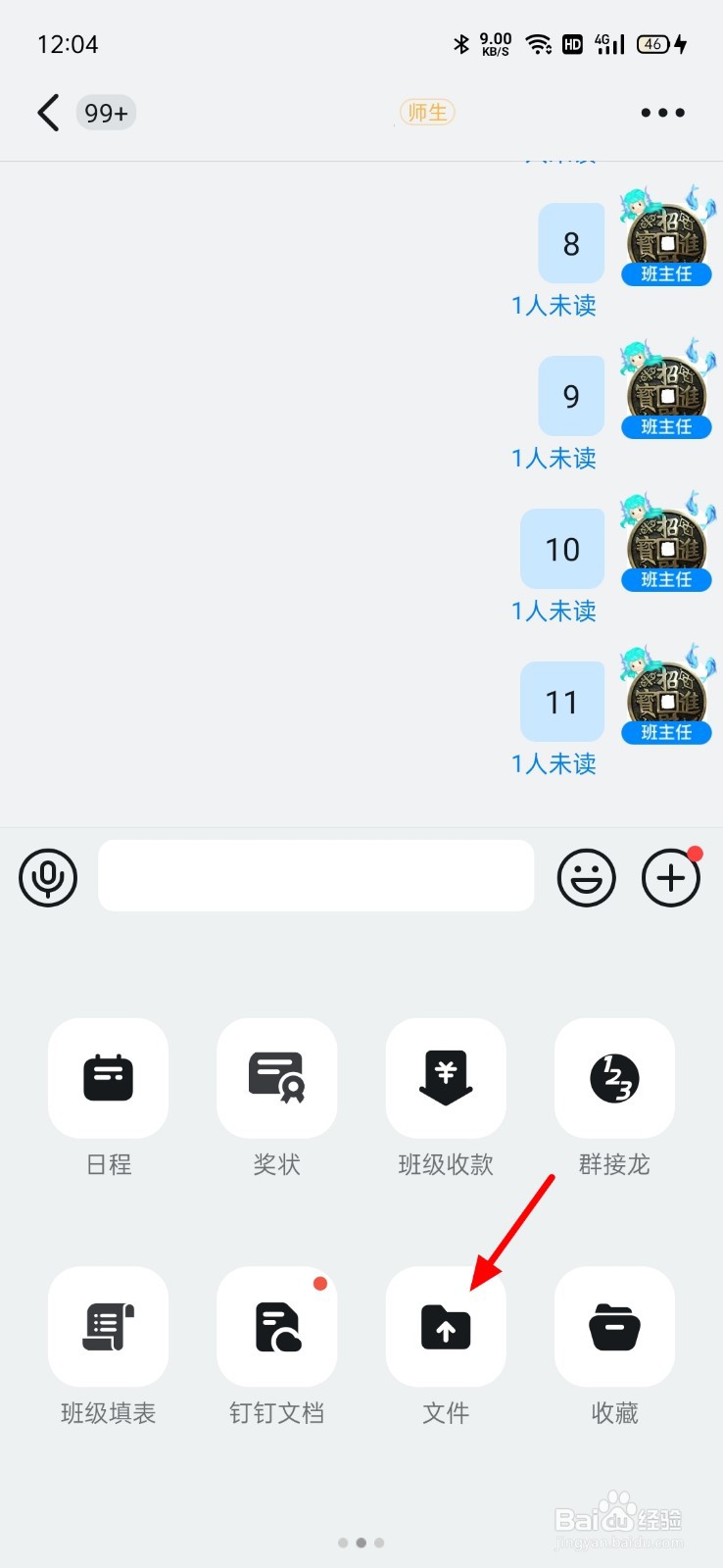Toggle Bluetooth from the status bar
The width and height of the screenshot is (723, 1568).
[461, 44]
